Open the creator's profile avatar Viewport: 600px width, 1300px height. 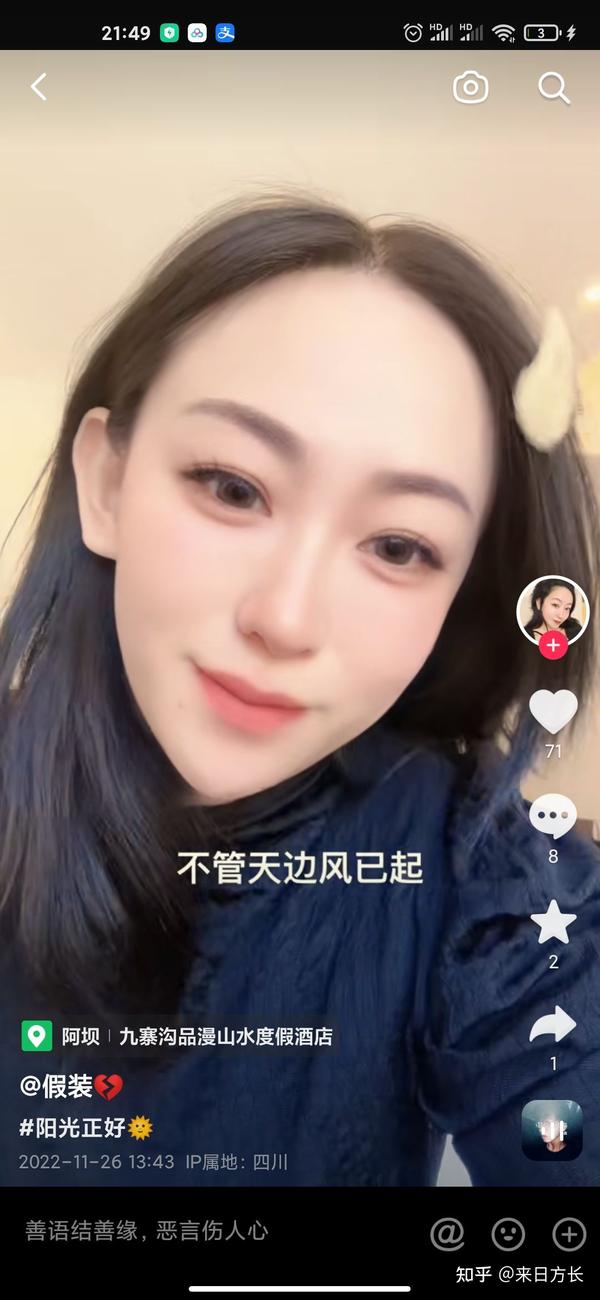tap(552, 611)
